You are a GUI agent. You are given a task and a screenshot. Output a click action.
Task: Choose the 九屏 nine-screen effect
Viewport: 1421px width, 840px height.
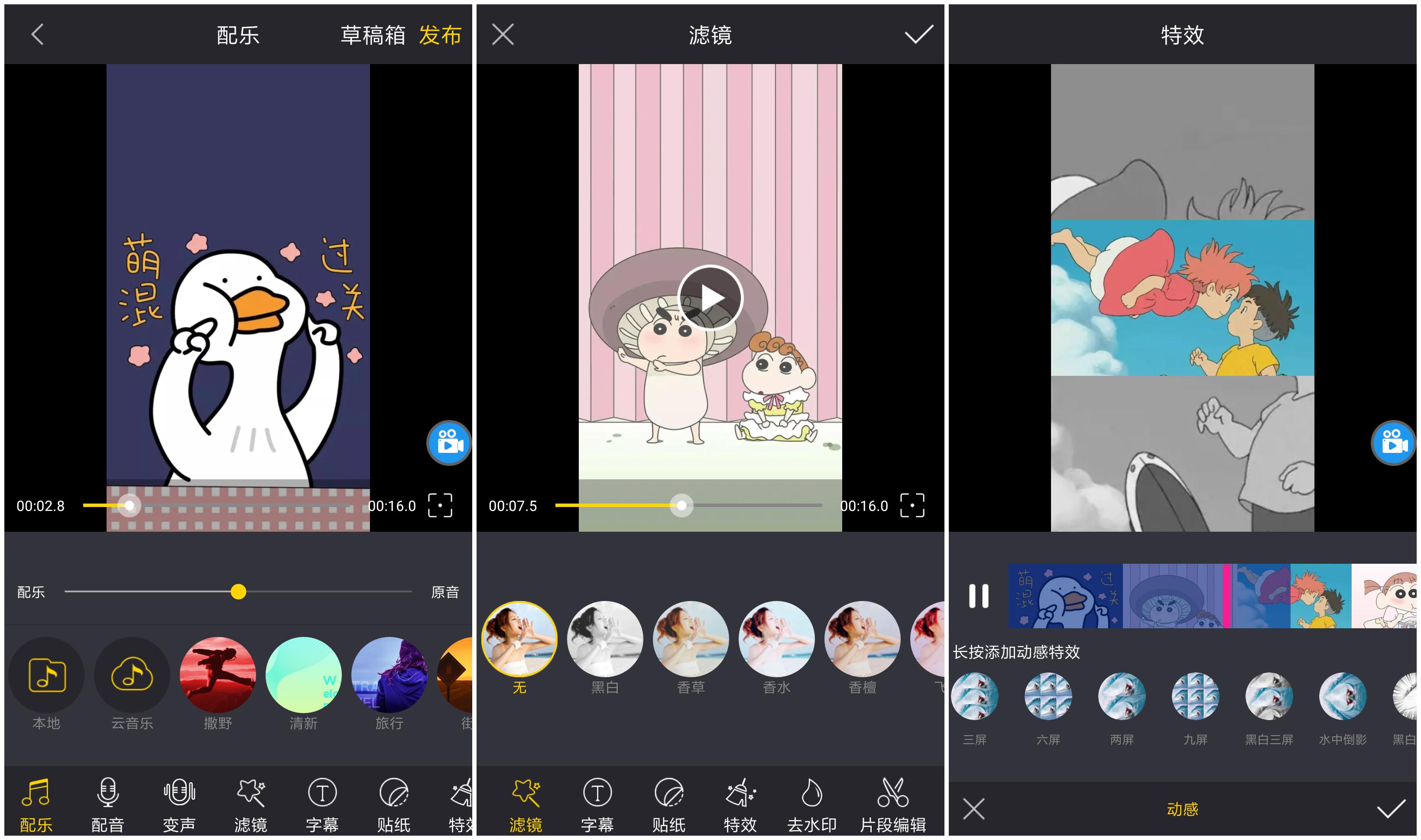click(x=1195, y=696)
